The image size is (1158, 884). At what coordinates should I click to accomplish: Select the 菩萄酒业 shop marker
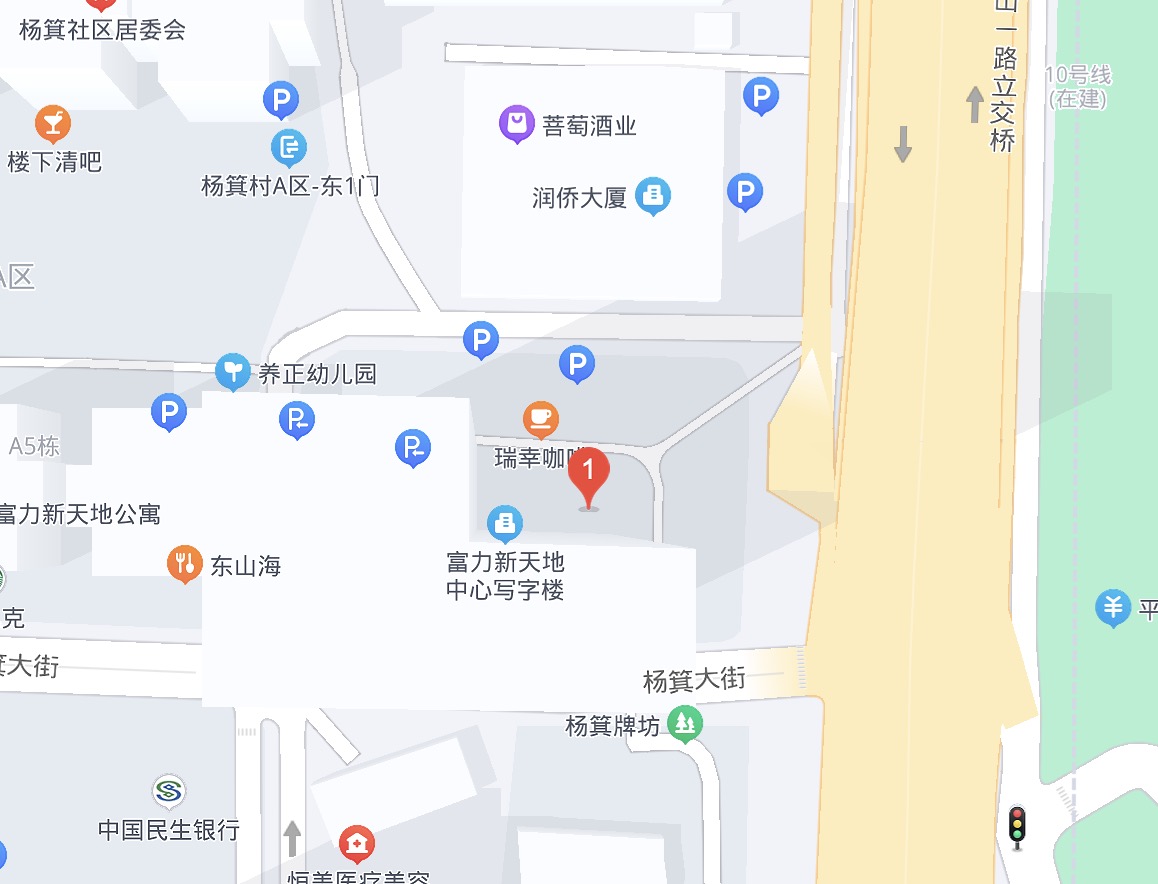pos(517,125)
